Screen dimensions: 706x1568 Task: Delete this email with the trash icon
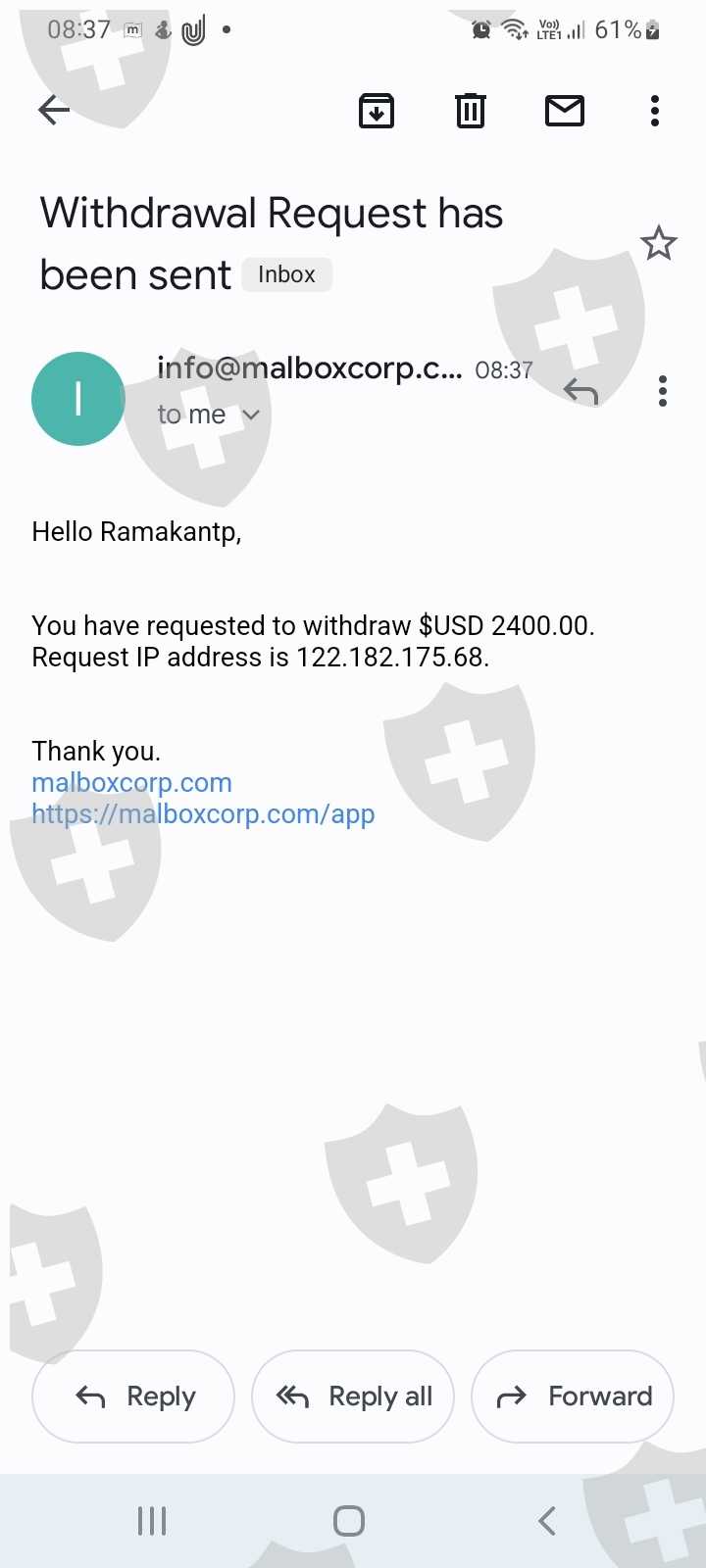point(471,111)
